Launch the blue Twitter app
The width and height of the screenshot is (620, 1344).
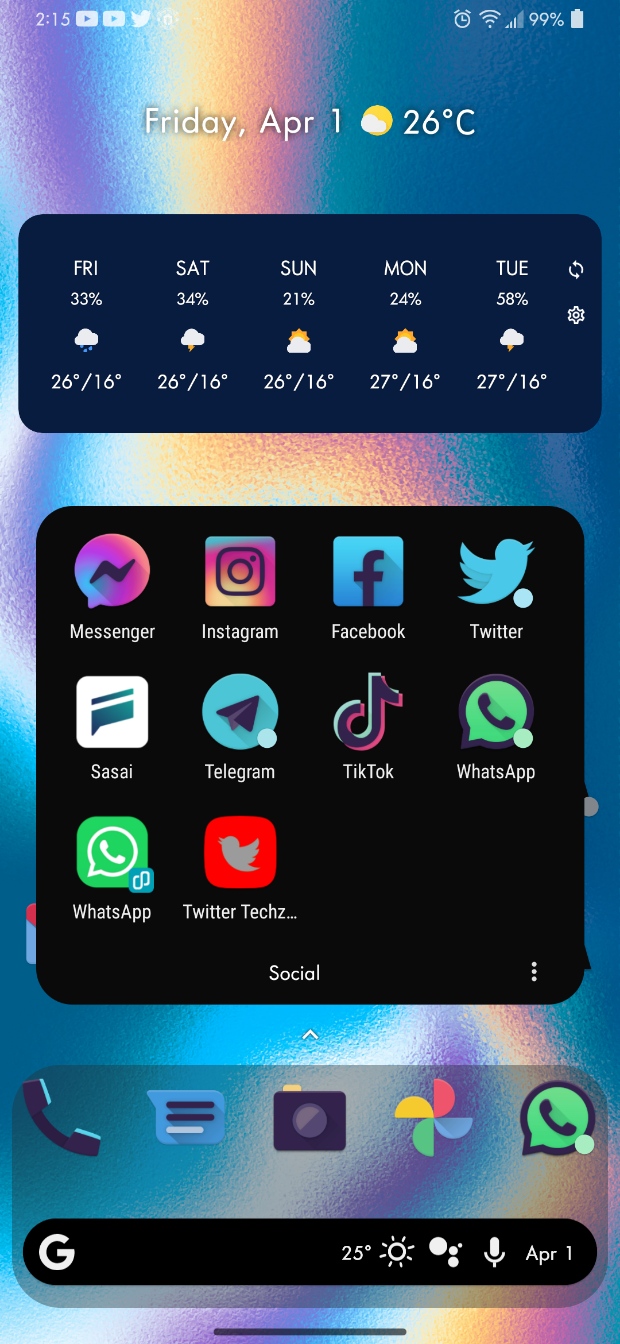click(496, 571)
